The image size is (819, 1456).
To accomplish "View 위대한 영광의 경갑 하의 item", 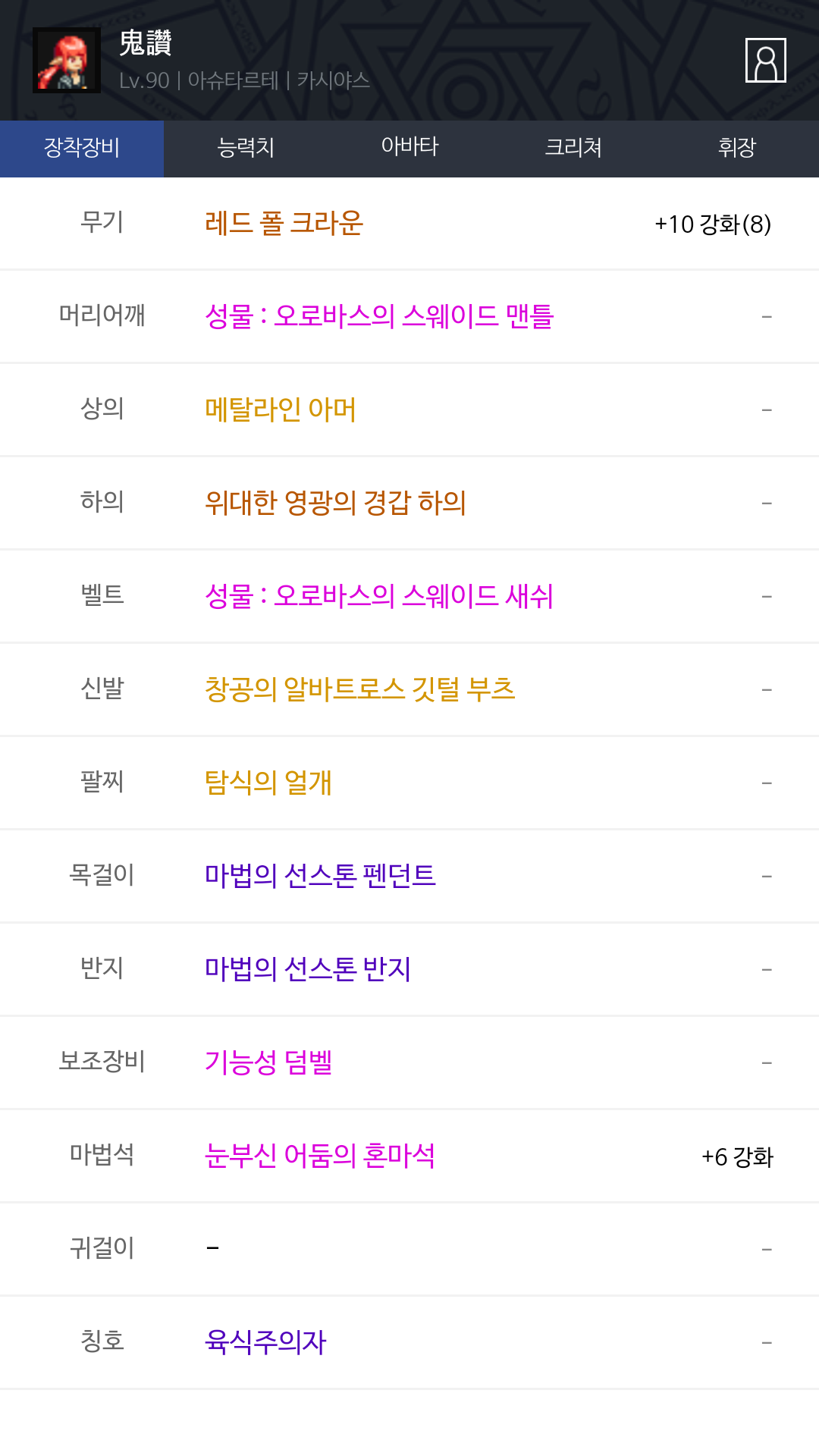I will (x=409, y=504).
